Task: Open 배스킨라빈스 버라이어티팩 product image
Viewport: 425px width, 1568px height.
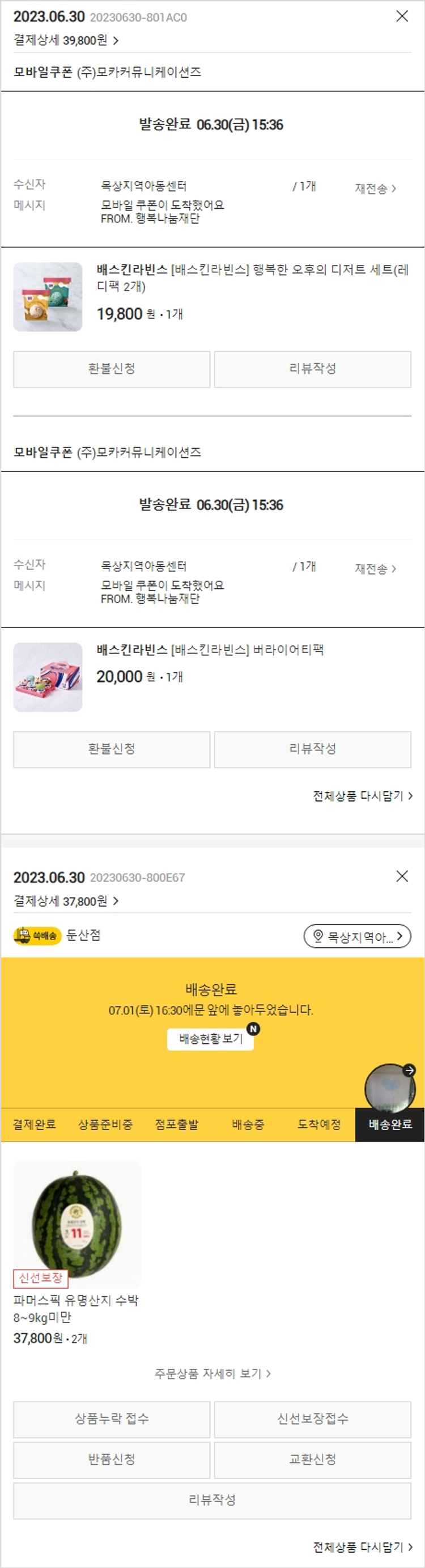Action: click(x=48, y=677)
